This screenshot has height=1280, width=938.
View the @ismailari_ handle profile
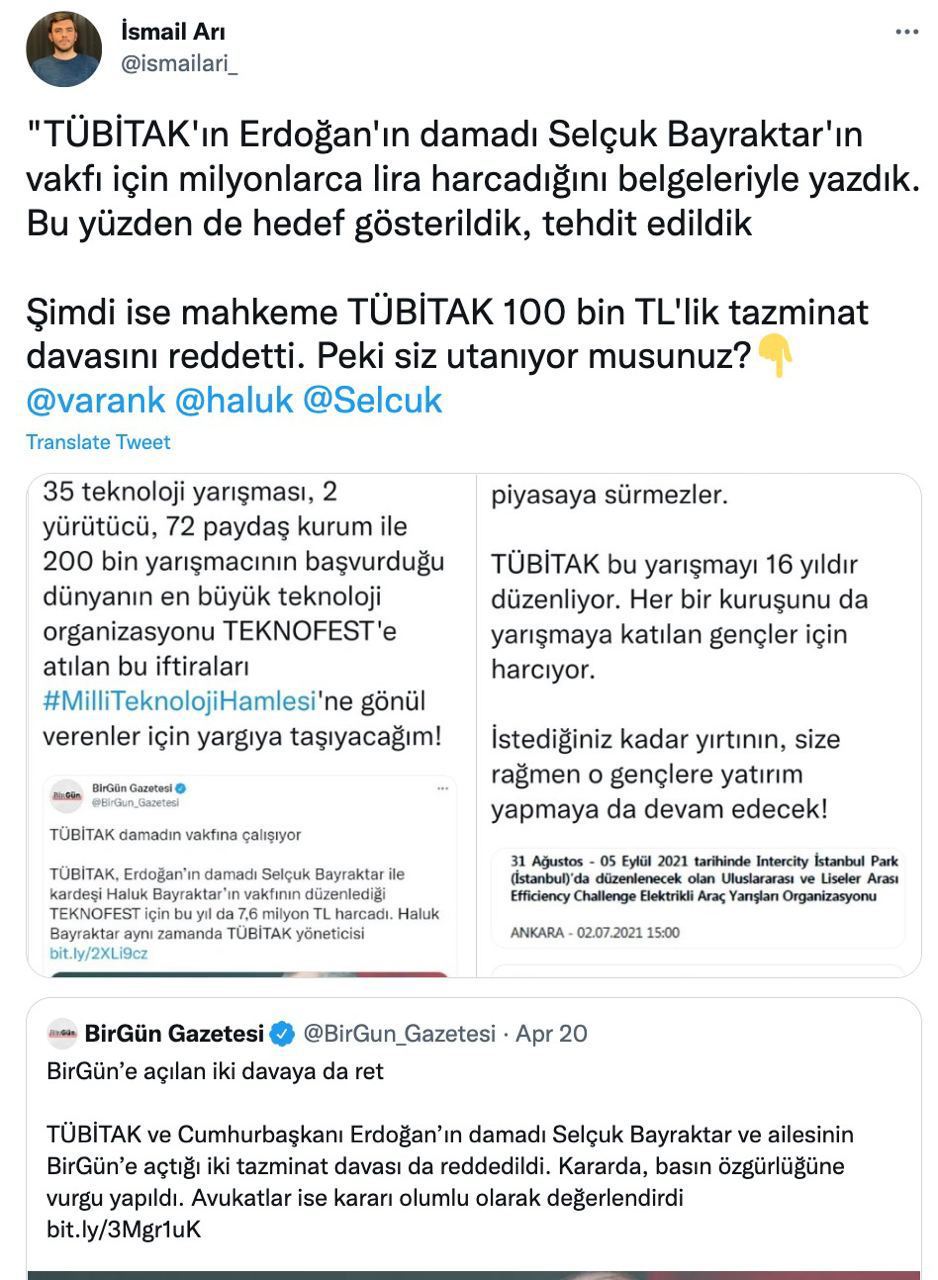click(x=179, y=64)
